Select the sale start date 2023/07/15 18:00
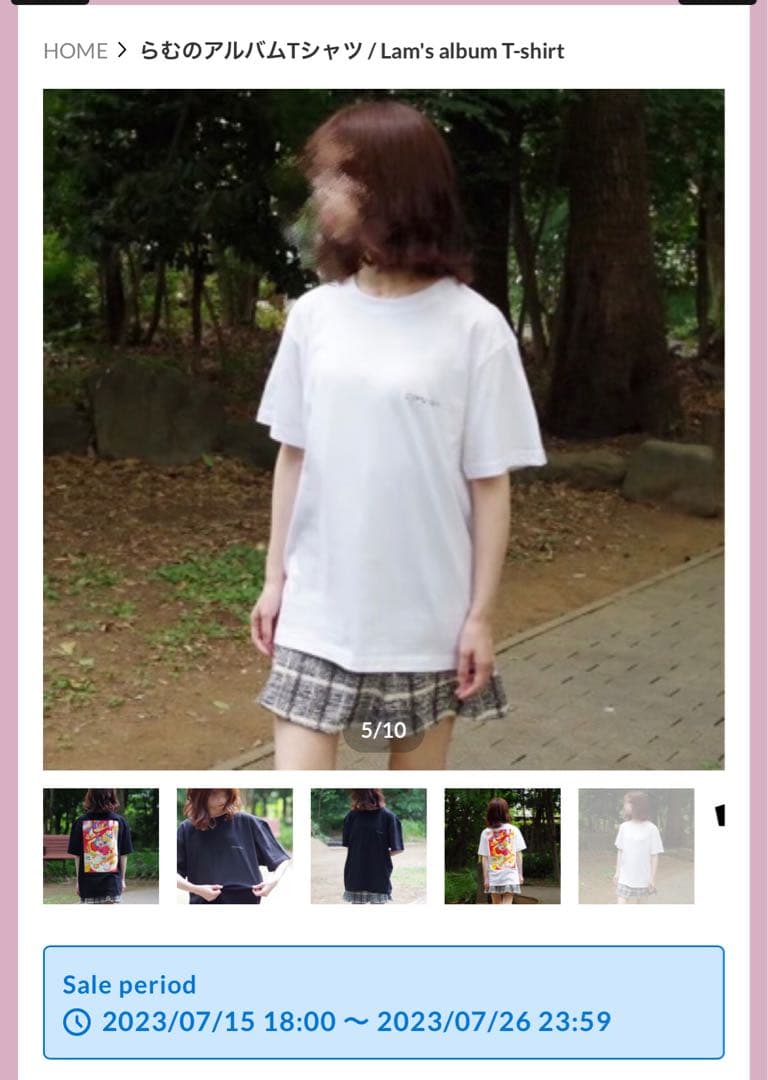This screenshot has width=768, height=1080. point(219,1021)
